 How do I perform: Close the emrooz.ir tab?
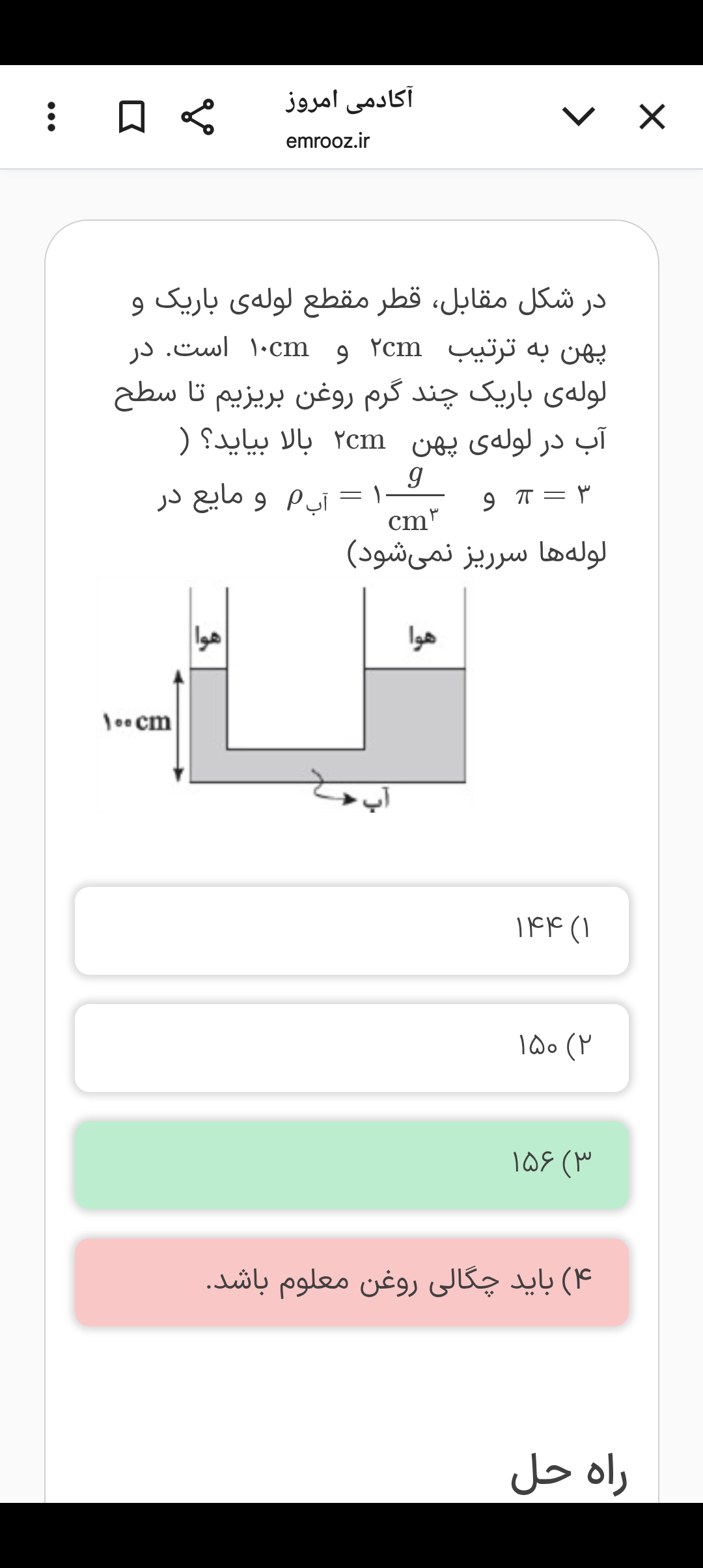(x=652, y=117)
